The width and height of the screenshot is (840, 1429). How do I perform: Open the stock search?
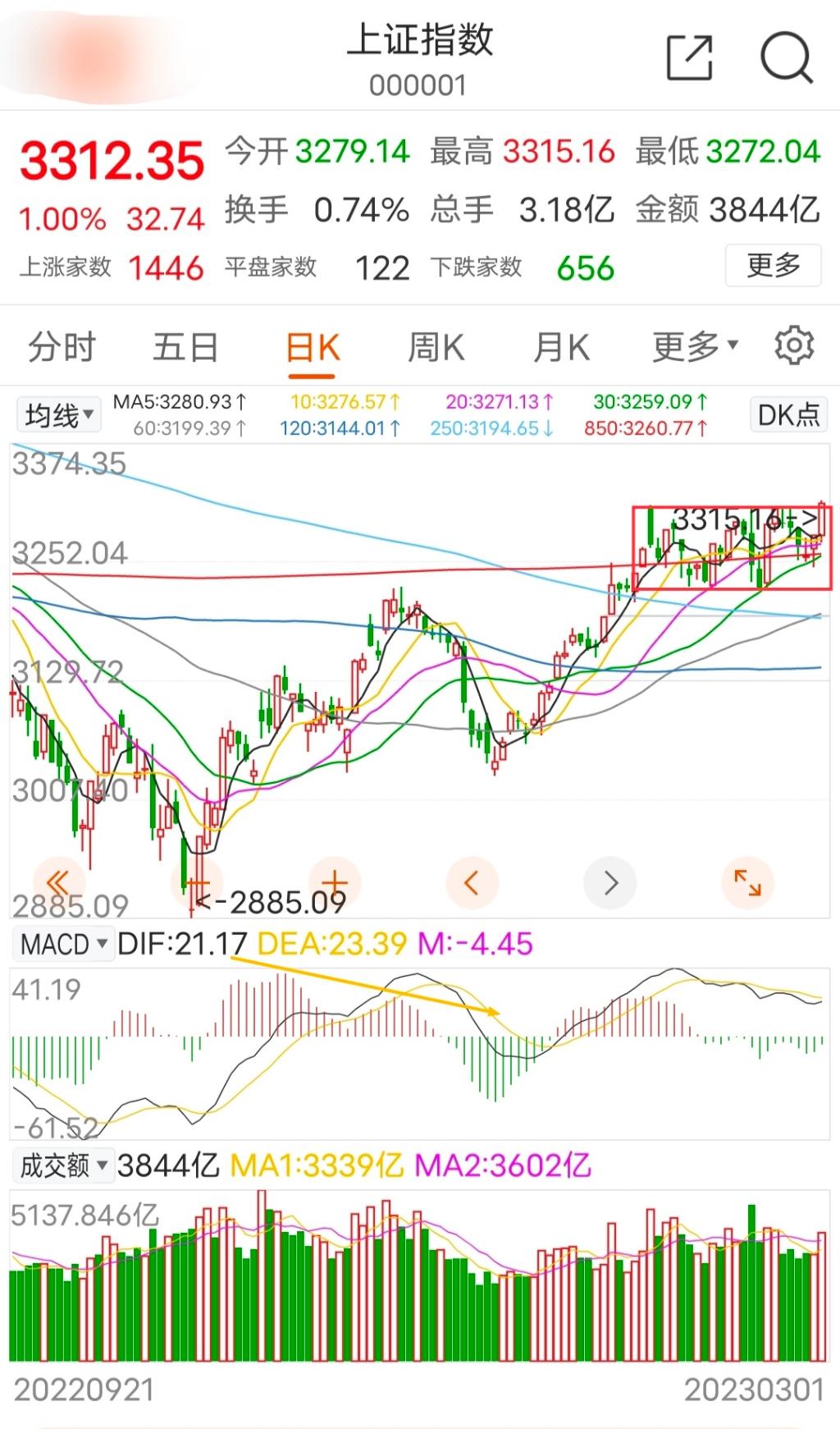tap(786, 57)
